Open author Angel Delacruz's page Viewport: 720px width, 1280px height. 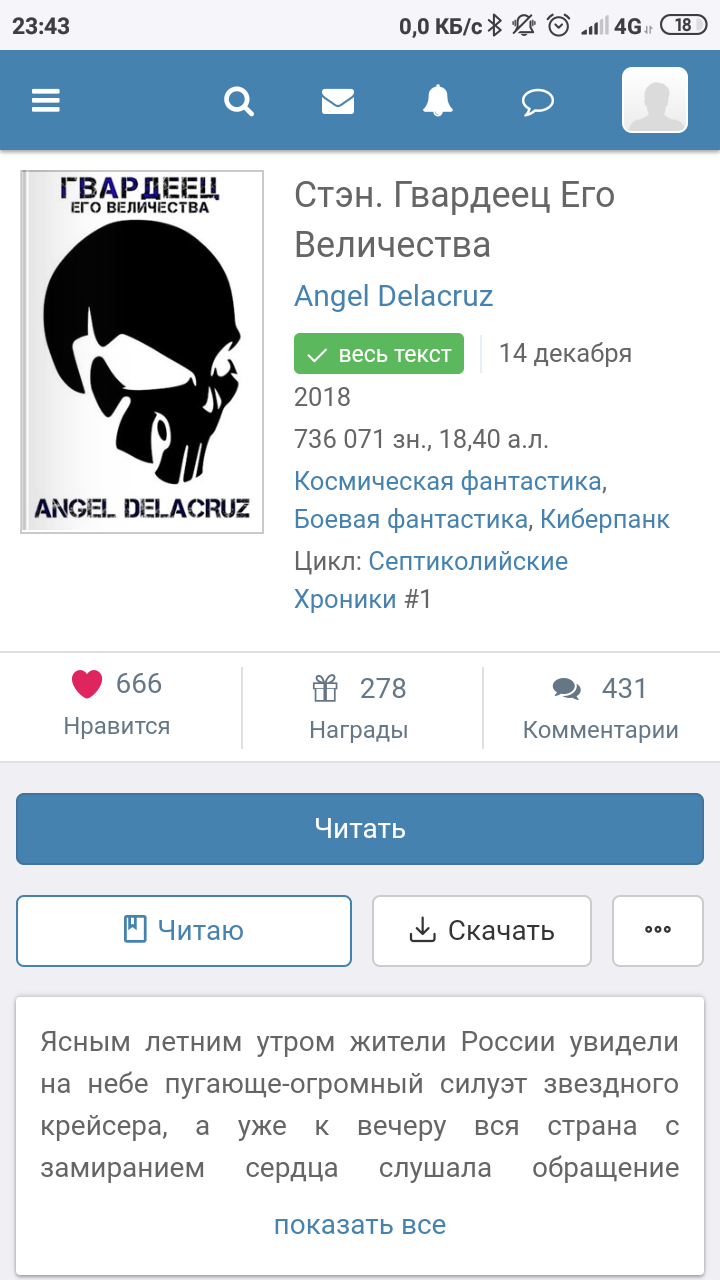point(393,296)
